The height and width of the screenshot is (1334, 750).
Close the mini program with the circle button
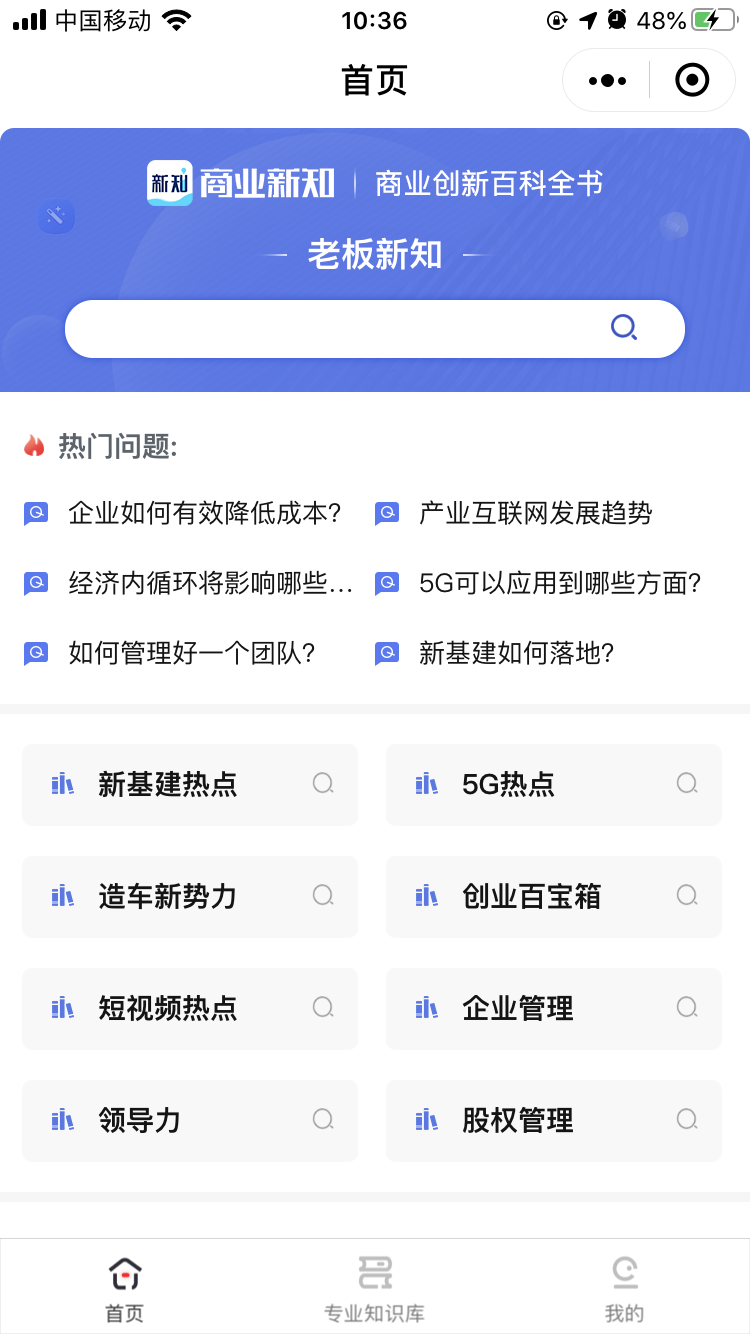coord(692,80)
